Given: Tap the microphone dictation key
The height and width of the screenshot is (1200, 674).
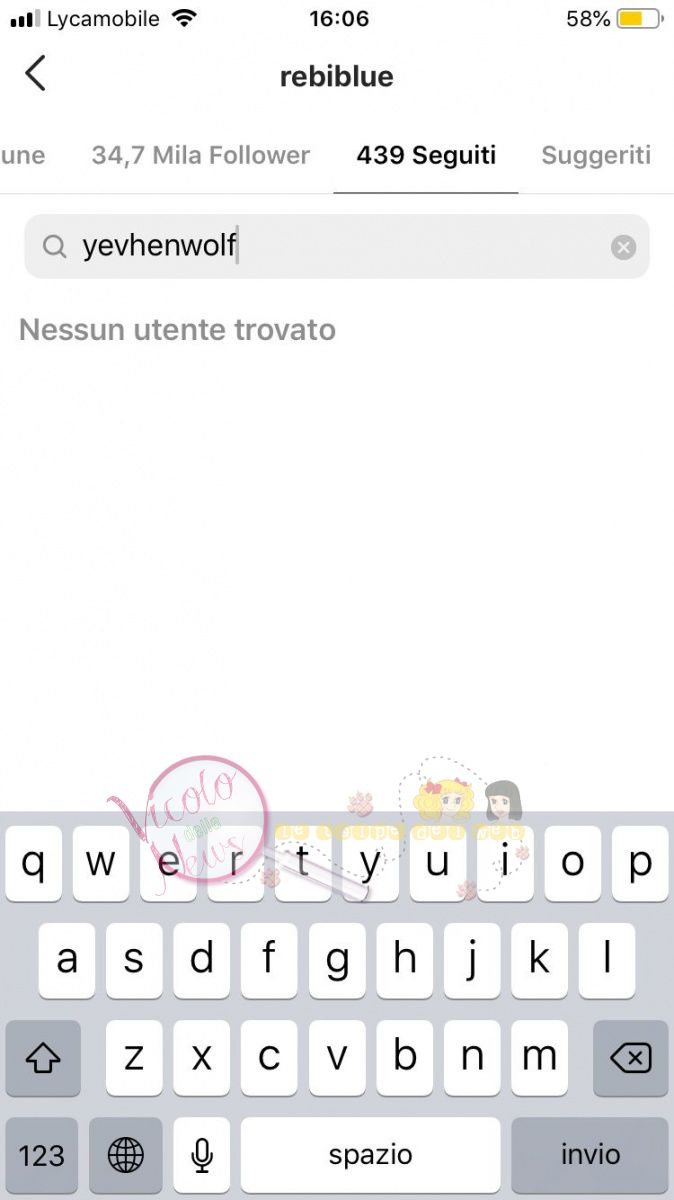Looking at the screenshot, I should (202, 1156).
